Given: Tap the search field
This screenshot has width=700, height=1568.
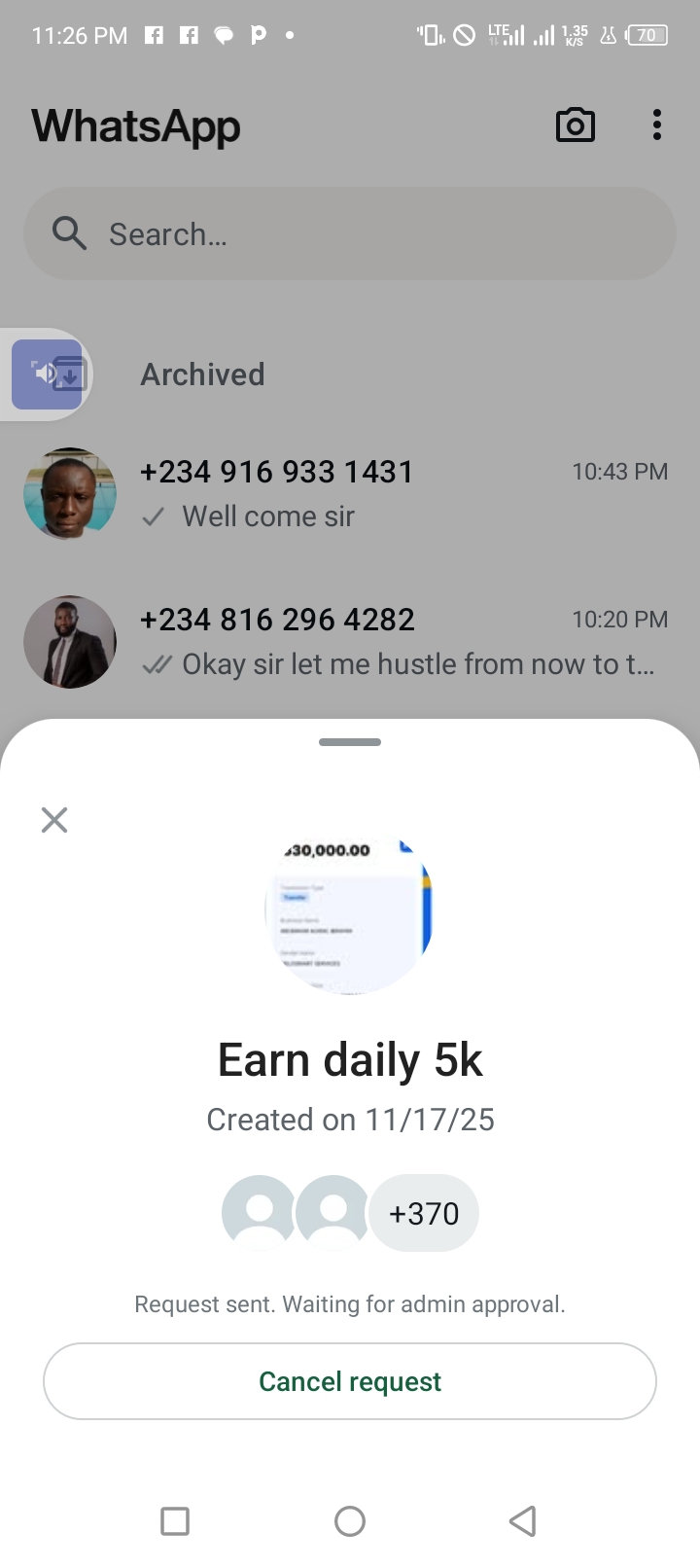Looking at the screenshot, I should point(350,234).
